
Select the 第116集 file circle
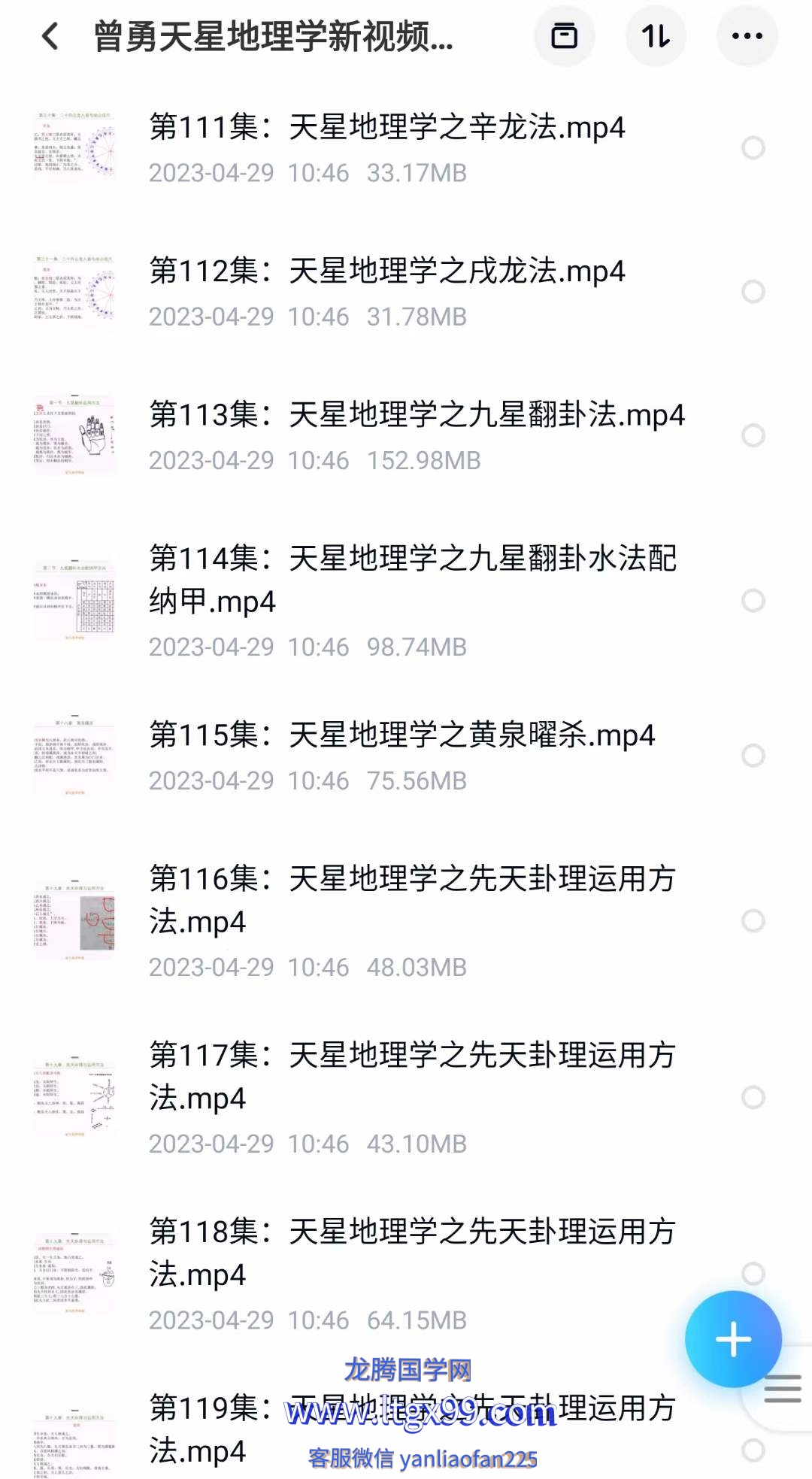(x=753, y=921)
